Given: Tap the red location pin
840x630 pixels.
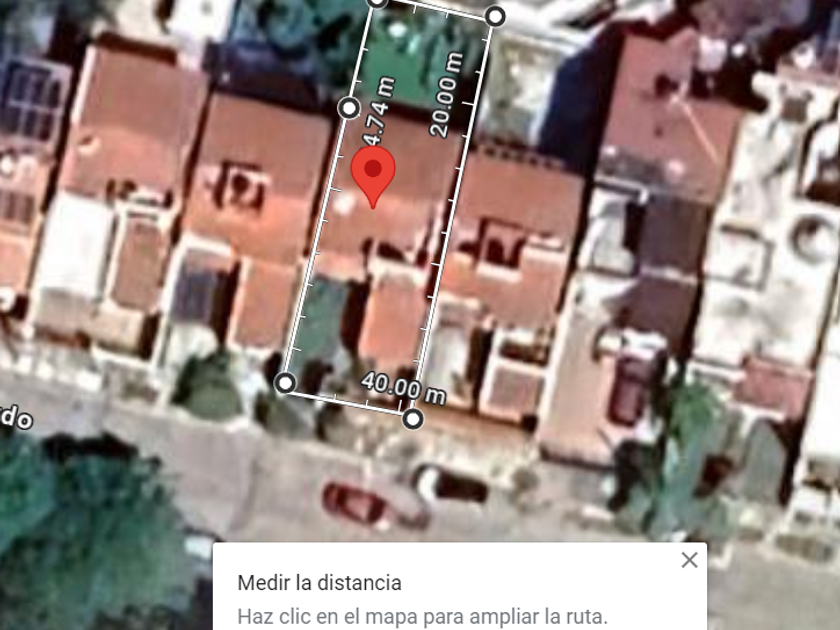Looking at the screenshot, I should (373, 172).
